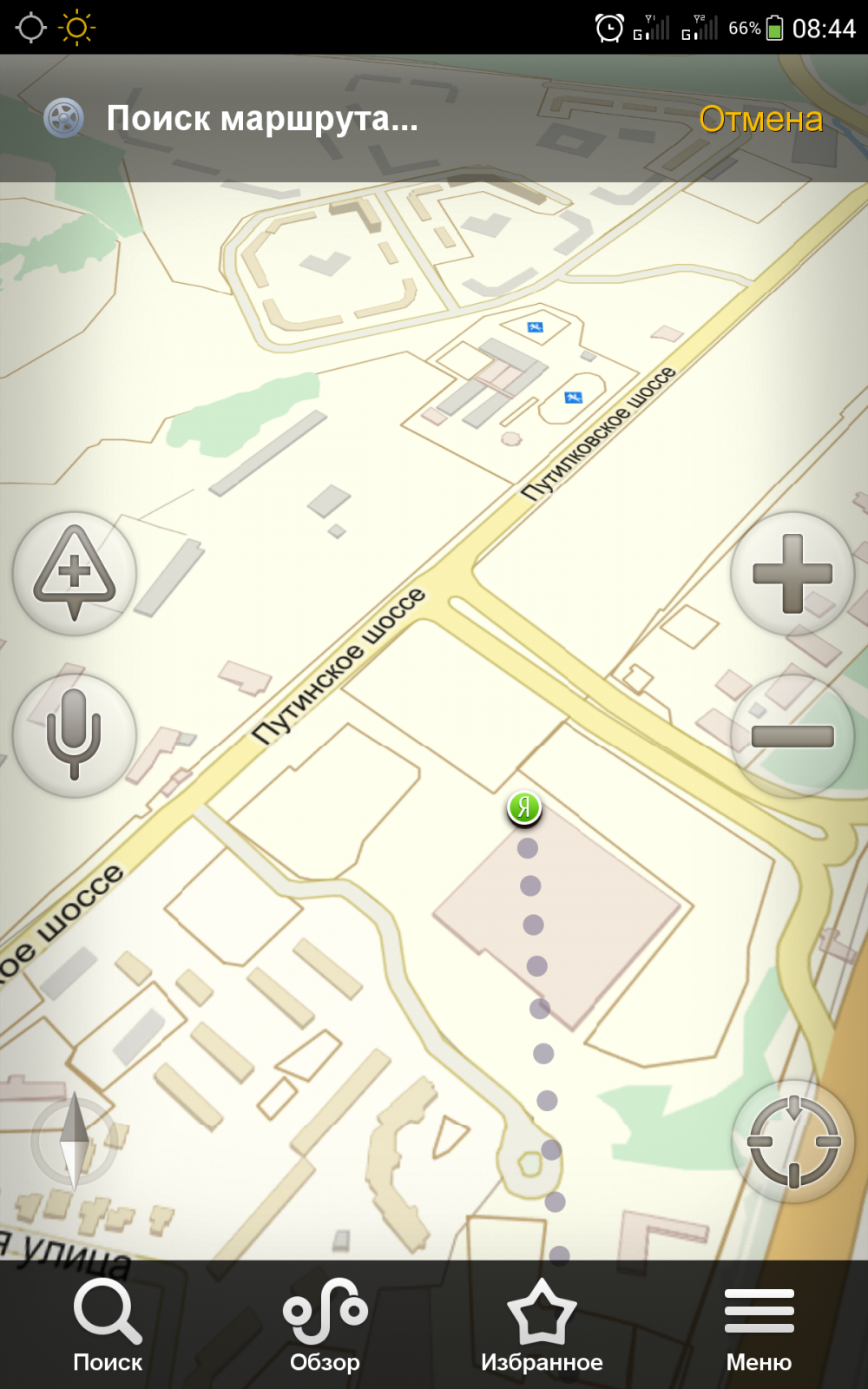This screenshot has height=1389, width=868.
Task: Tap the compass to orient north
Action: click(75, 1142)
